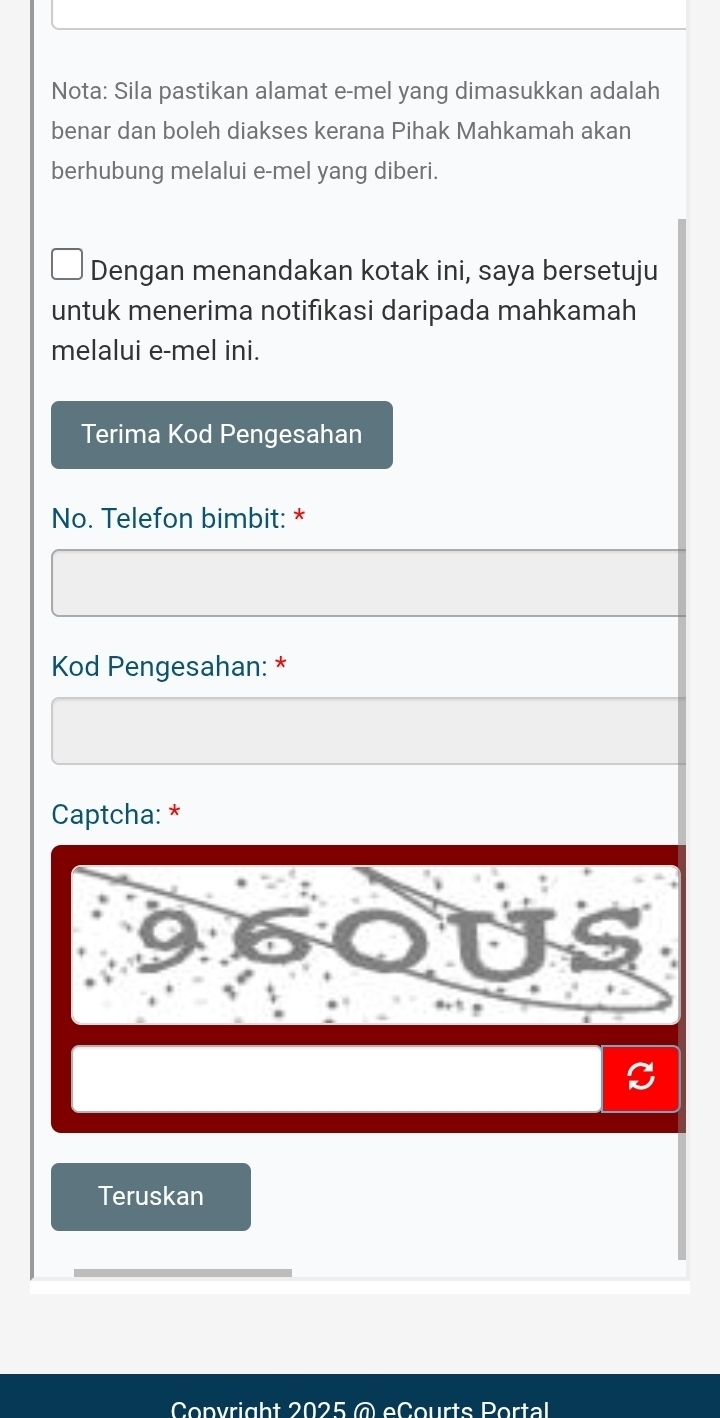Image resolution: width=720 pixels, height=1418 pixels.
Task: Select the Kod Pengesahan input field
Action: (x=368, y=731)
